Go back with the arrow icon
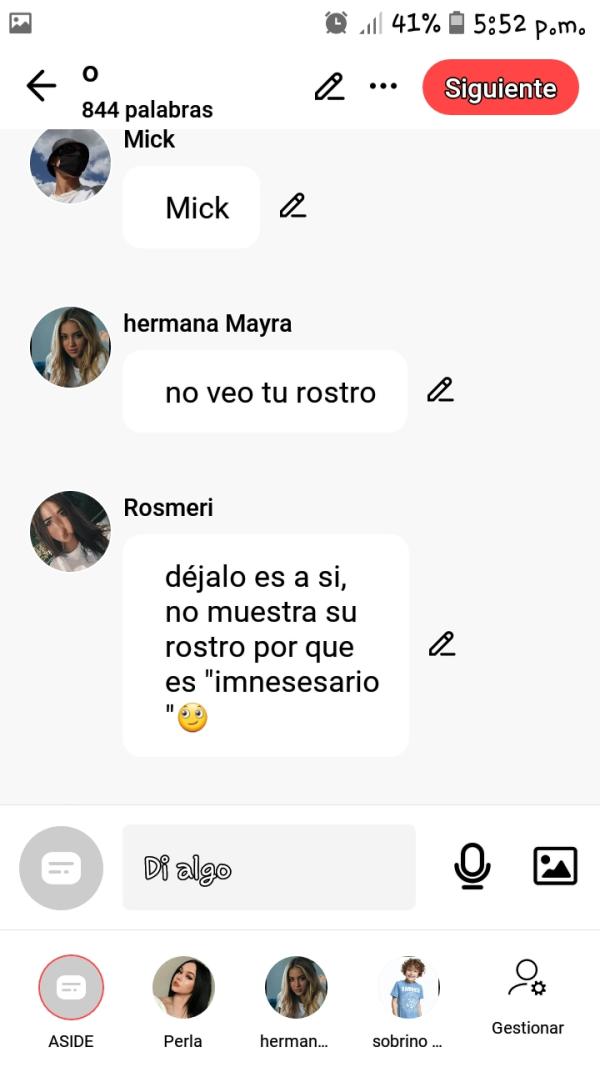This screenshot has height=1067, width=600. click(41, 87)
